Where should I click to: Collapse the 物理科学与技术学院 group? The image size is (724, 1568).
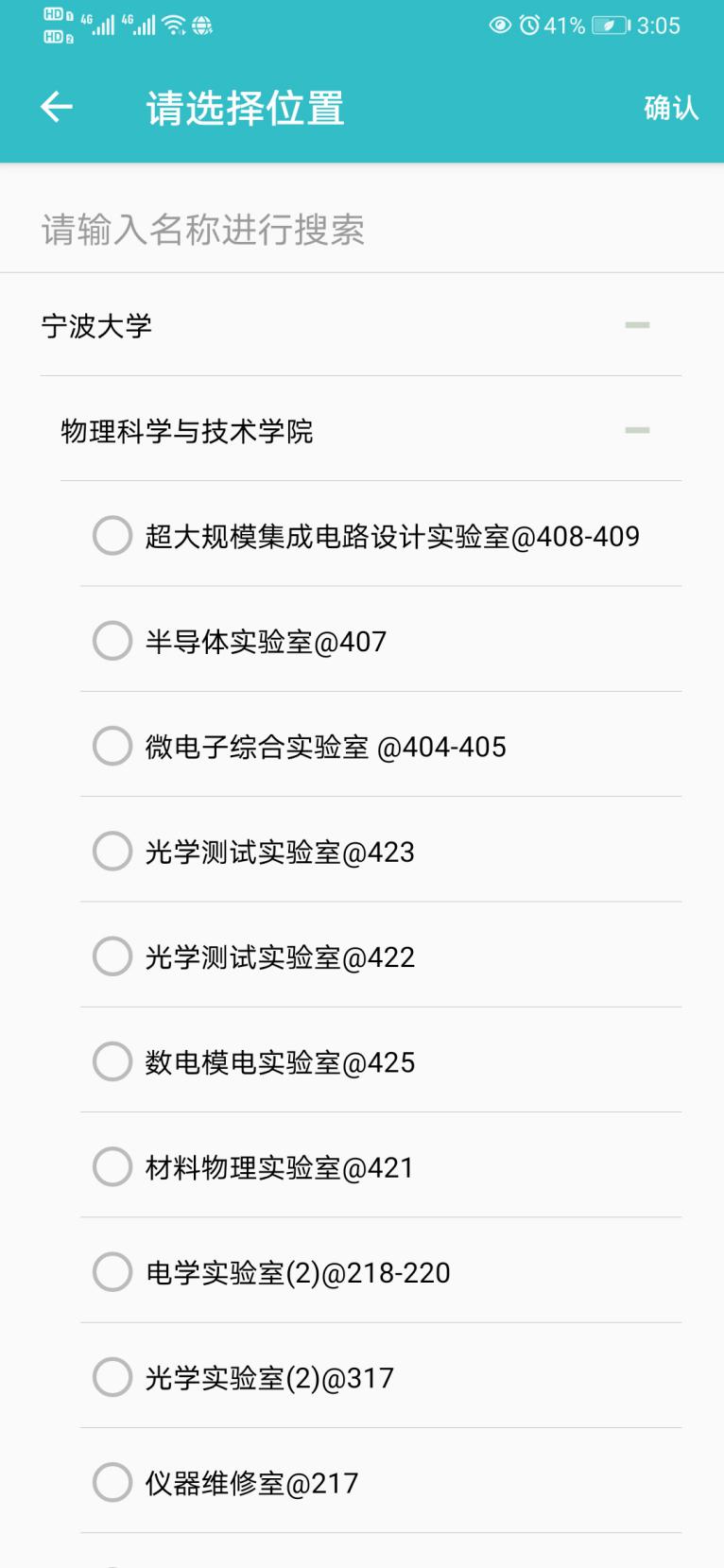(637, 430)
